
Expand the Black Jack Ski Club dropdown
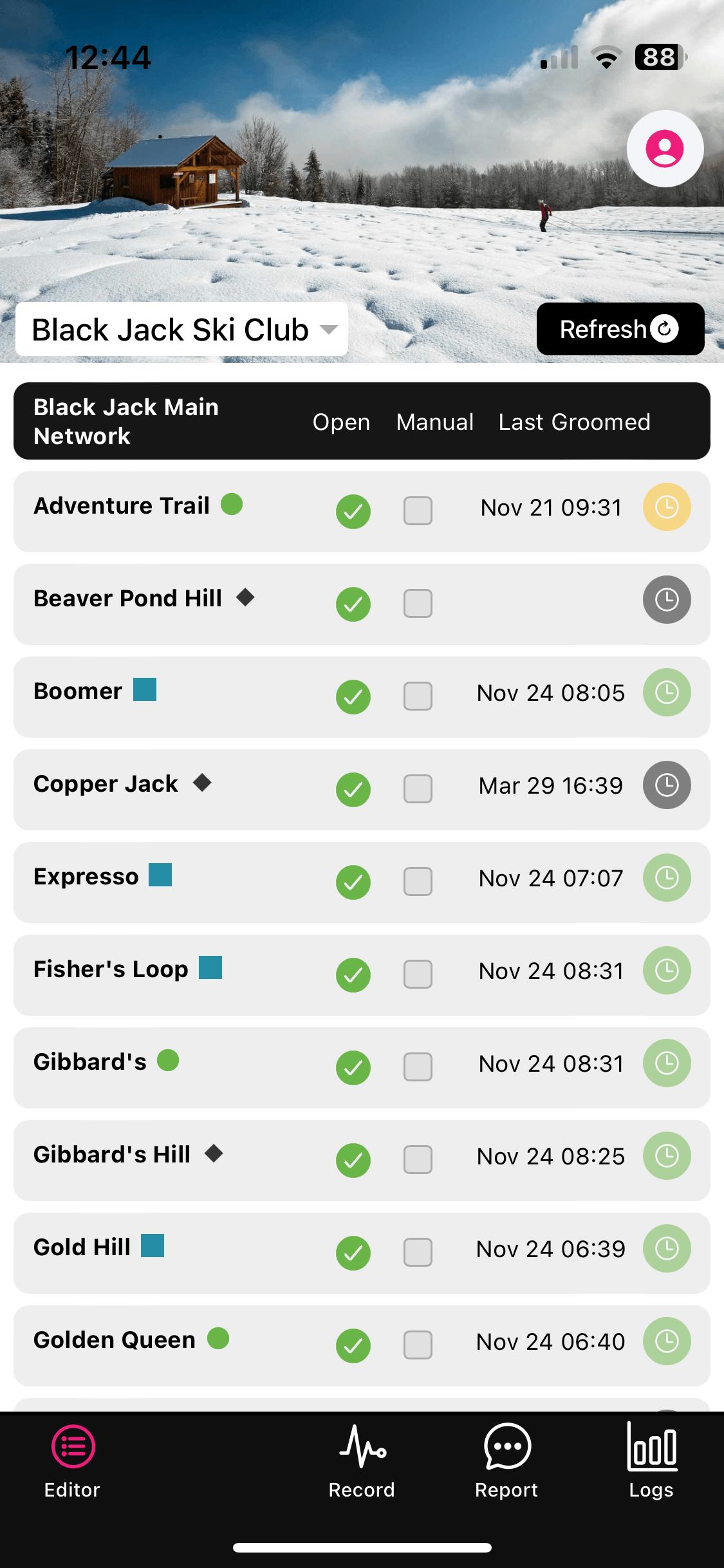pyautogui.click(x=181, y=329)
